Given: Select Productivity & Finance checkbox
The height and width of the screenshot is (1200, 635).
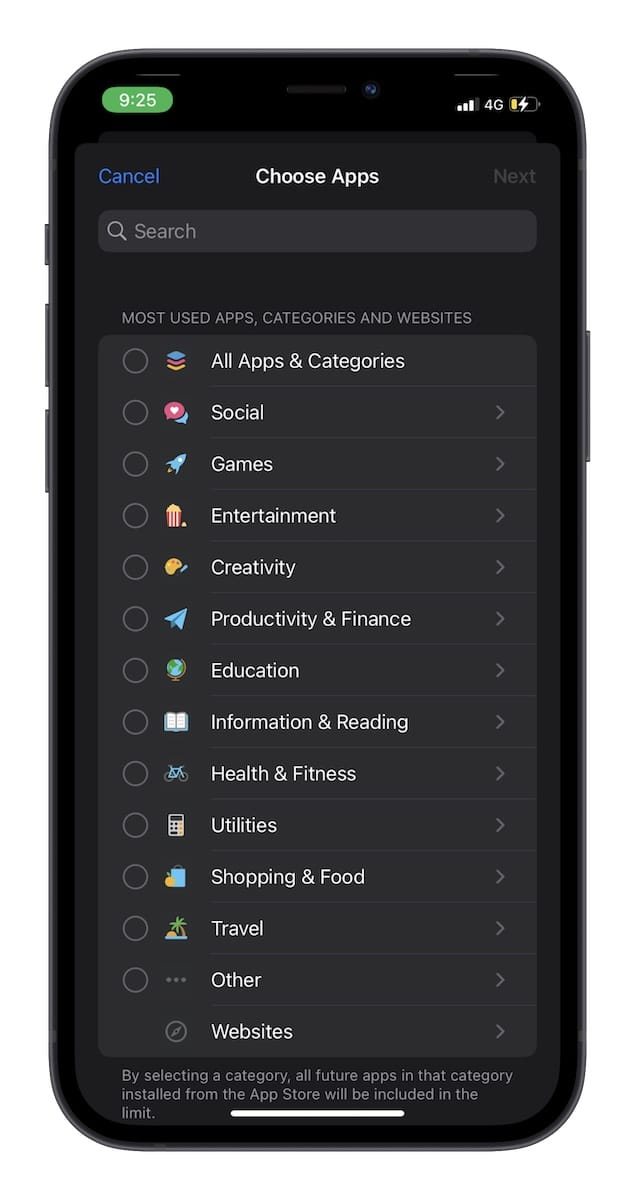Looking at the screenshot, I should coord(135,619).
